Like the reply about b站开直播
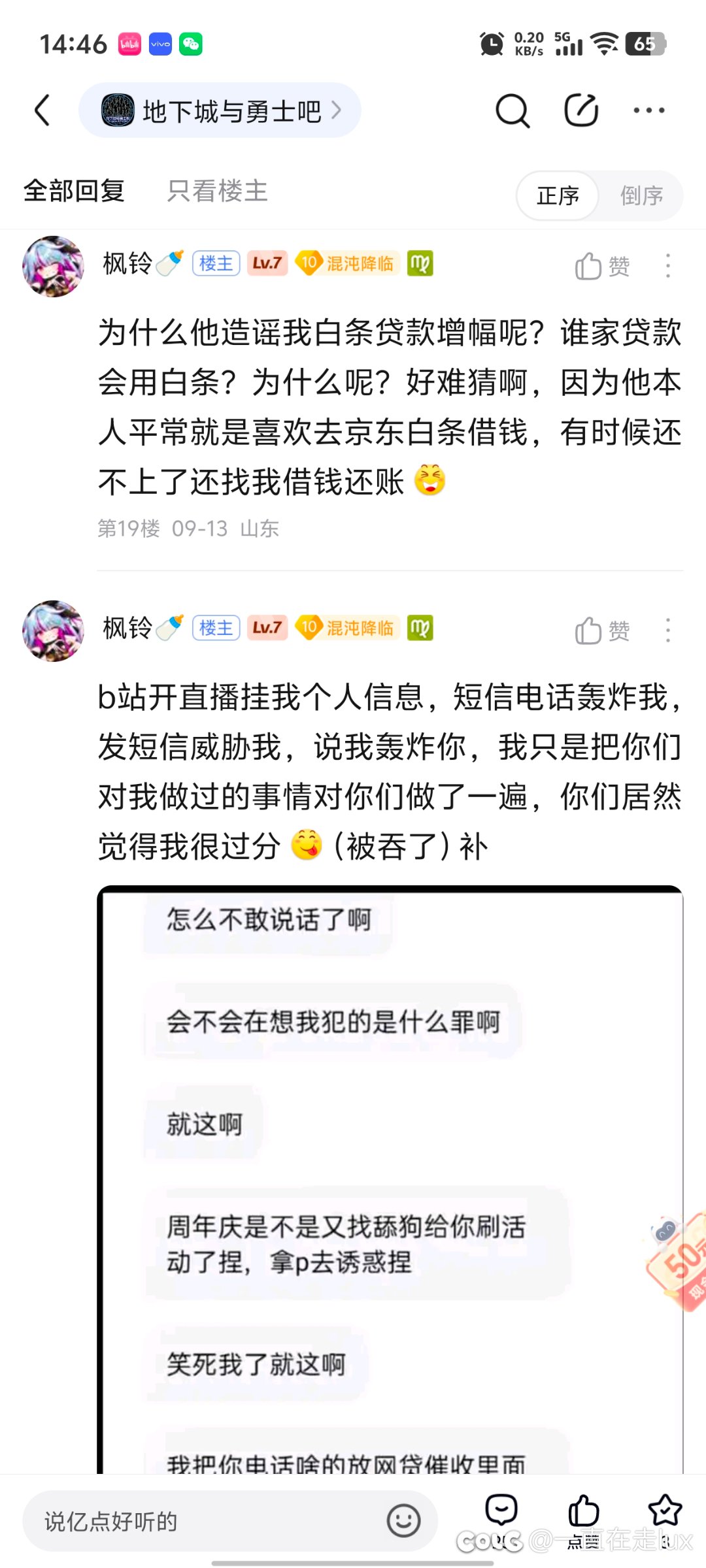 click(x=602, y=630)
